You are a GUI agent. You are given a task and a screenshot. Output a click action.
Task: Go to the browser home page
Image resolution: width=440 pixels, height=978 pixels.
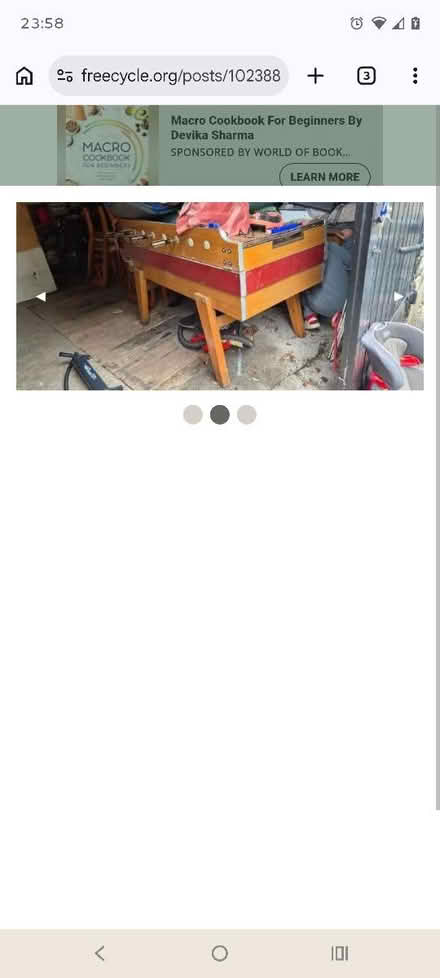pos(24,76)
